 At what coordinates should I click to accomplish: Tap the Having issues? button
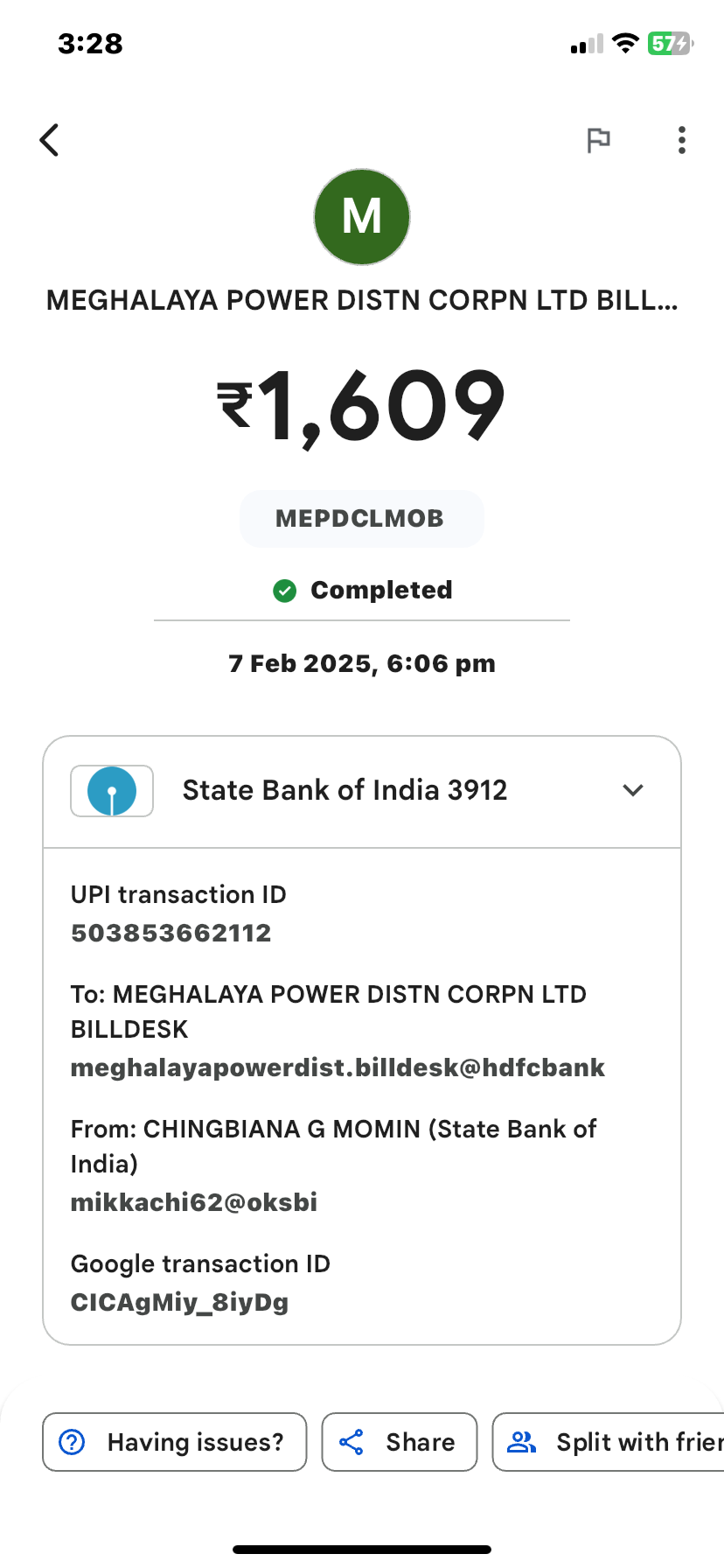coord(175,1442)
